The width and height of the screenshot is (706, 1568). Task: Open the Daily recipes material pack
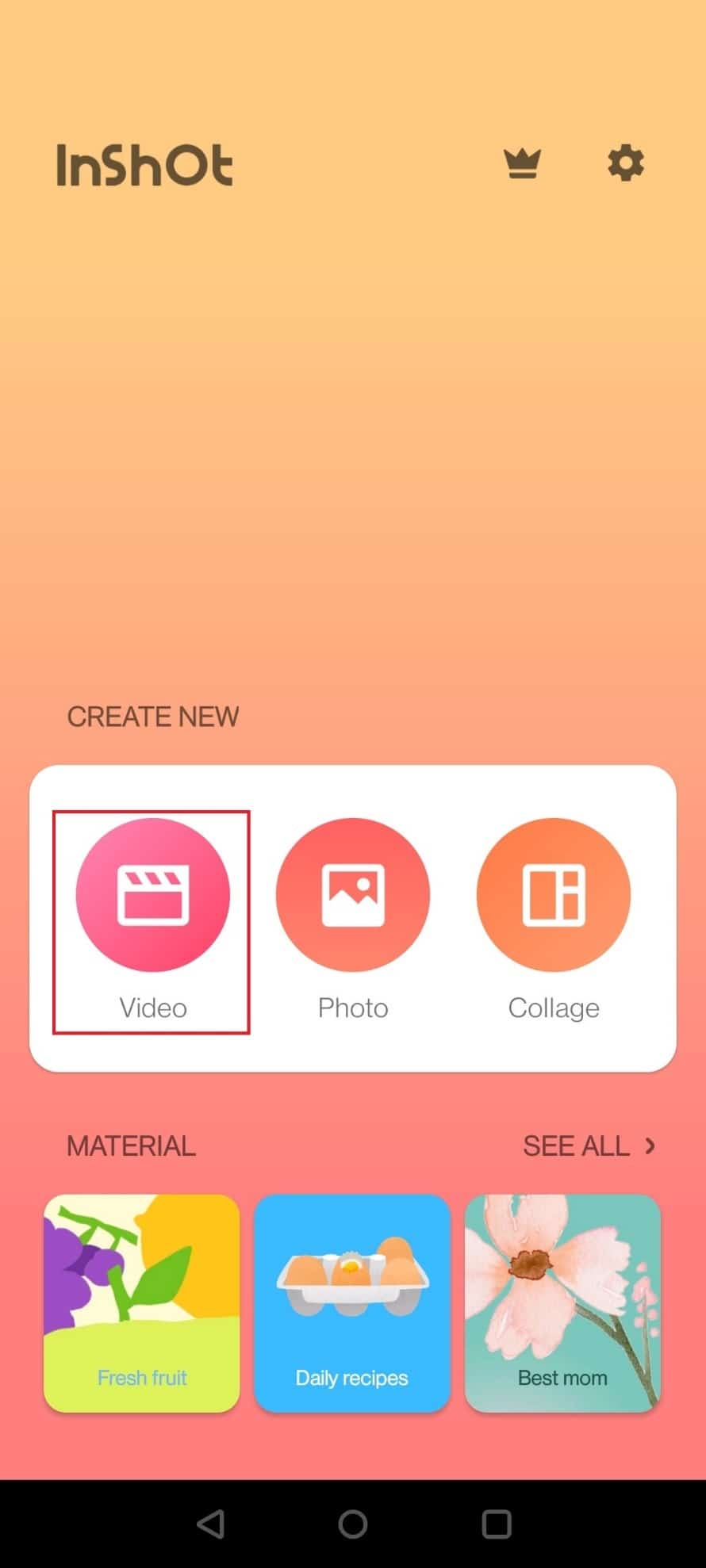[x=352, y=1303]
